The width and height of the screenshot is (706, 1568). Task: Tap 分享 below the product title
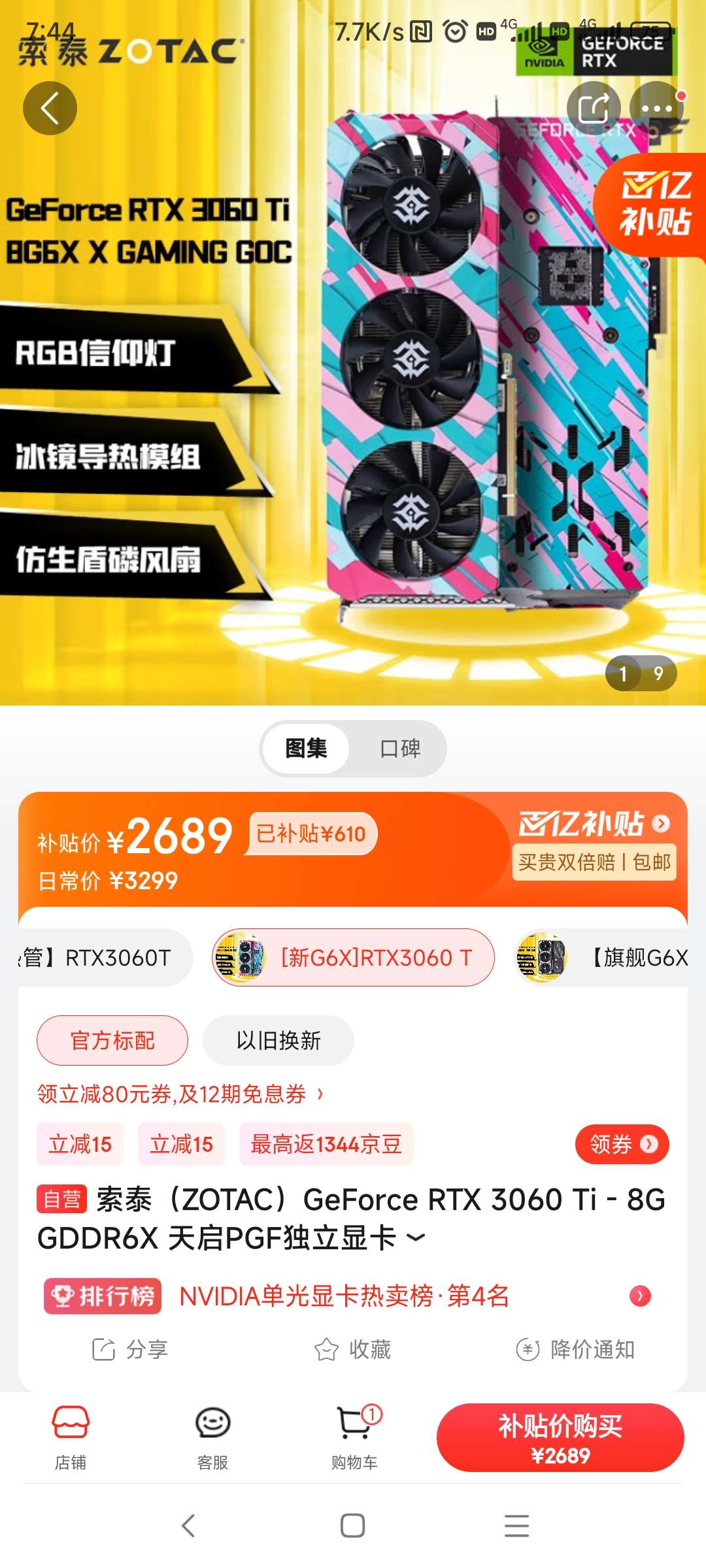click(130, 1349)
